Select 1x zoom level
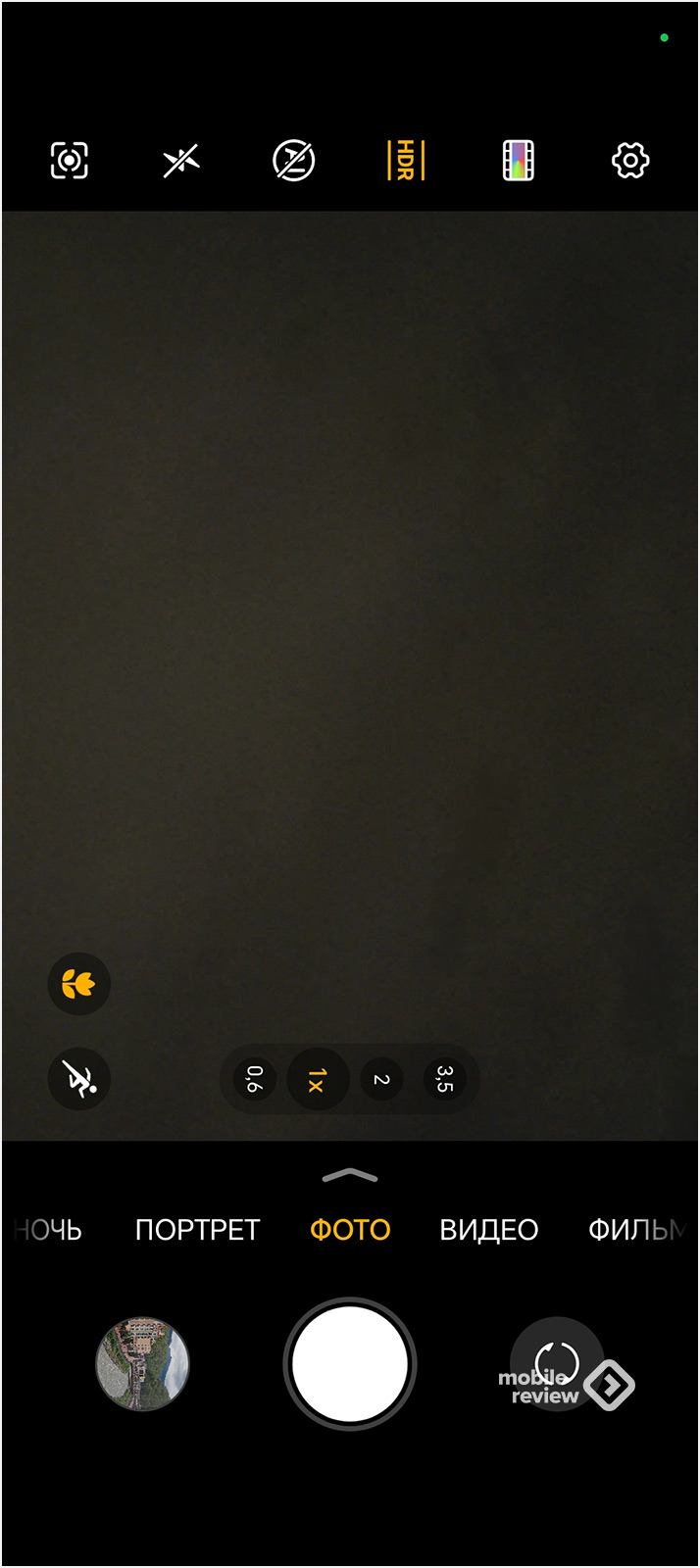The image size is (700, 1568). pos(317,1080)
